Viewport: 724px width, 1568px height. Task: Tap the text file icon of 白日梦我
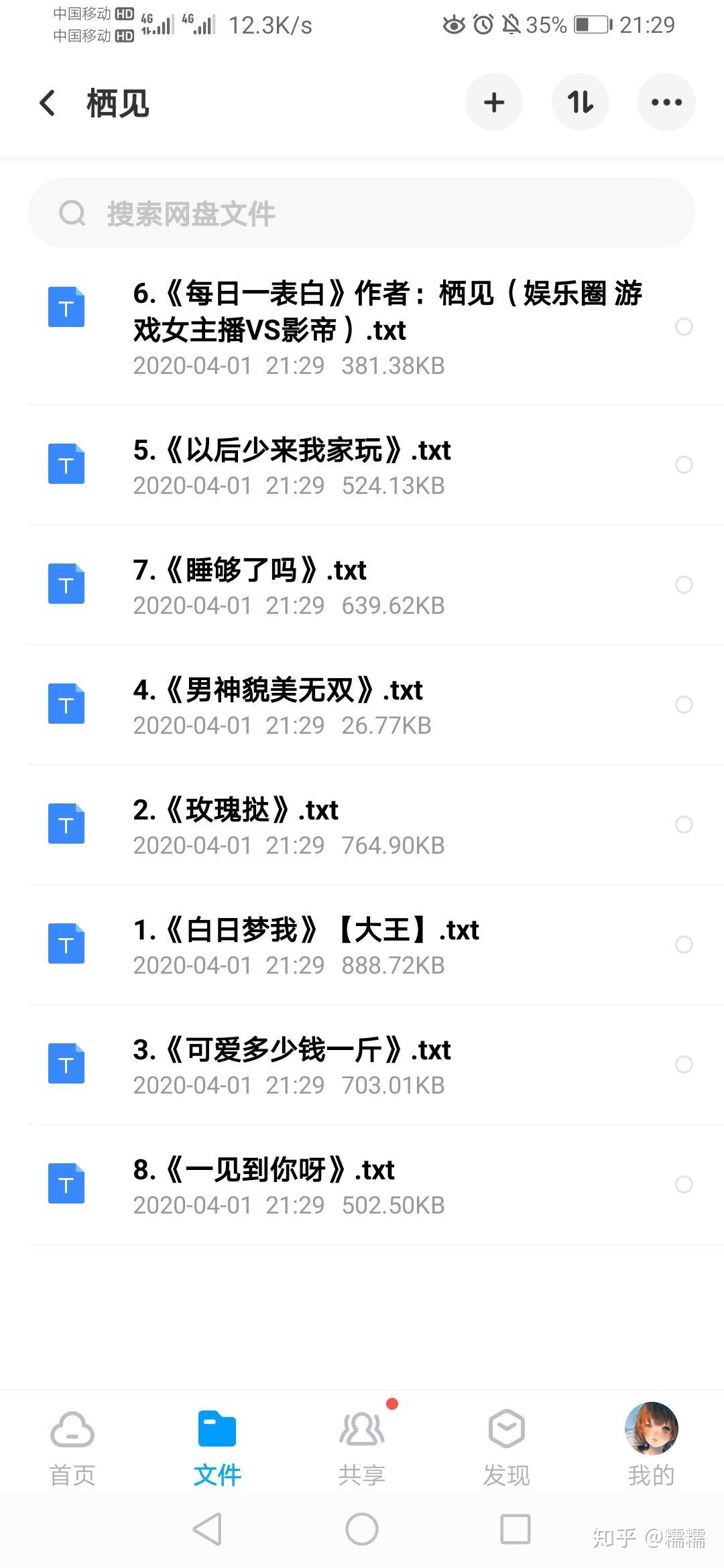pyautogui.click(x=65, y=944)
